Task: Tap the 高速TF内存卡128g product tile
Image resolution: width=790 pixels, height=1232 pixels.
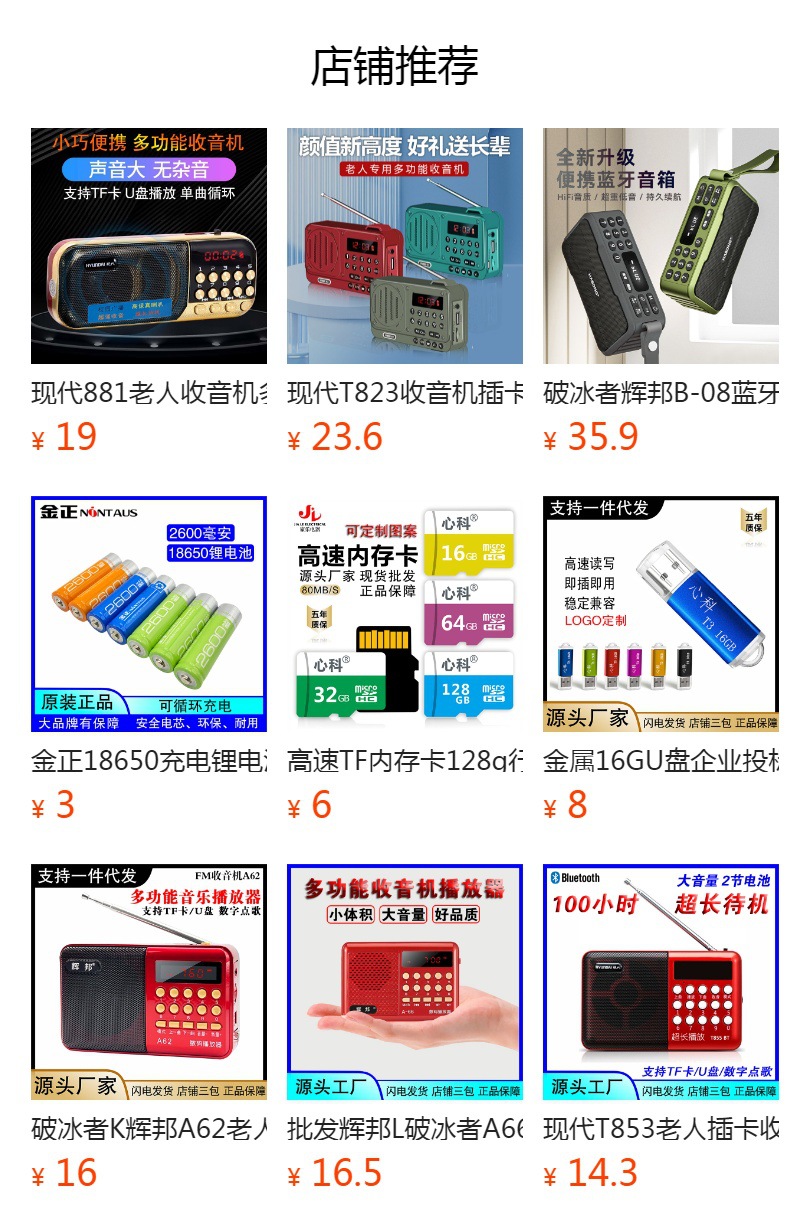Action: (404, 614)
